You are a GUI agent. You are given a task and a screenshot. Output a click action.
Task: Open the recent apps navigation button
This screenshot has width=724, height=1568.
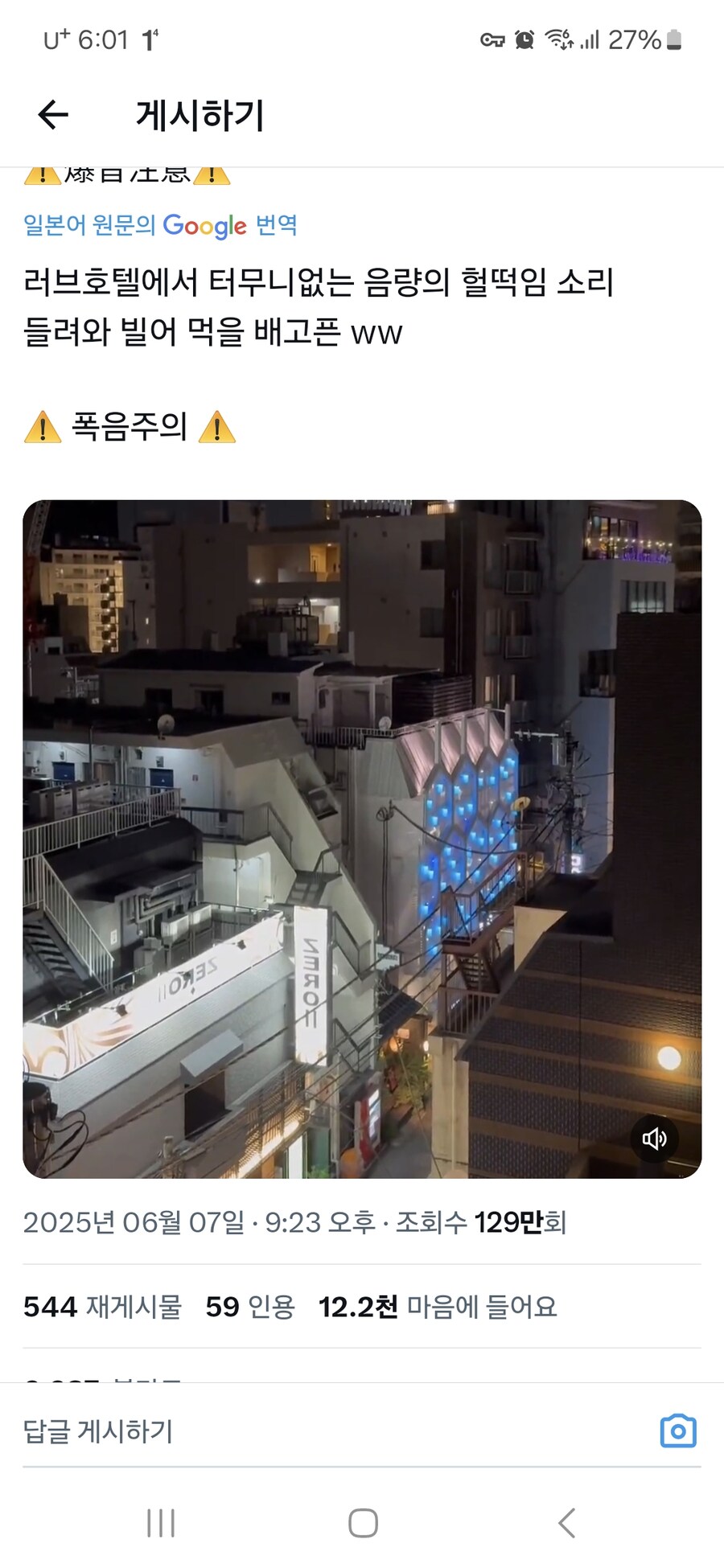click(x=161, y=1522)
